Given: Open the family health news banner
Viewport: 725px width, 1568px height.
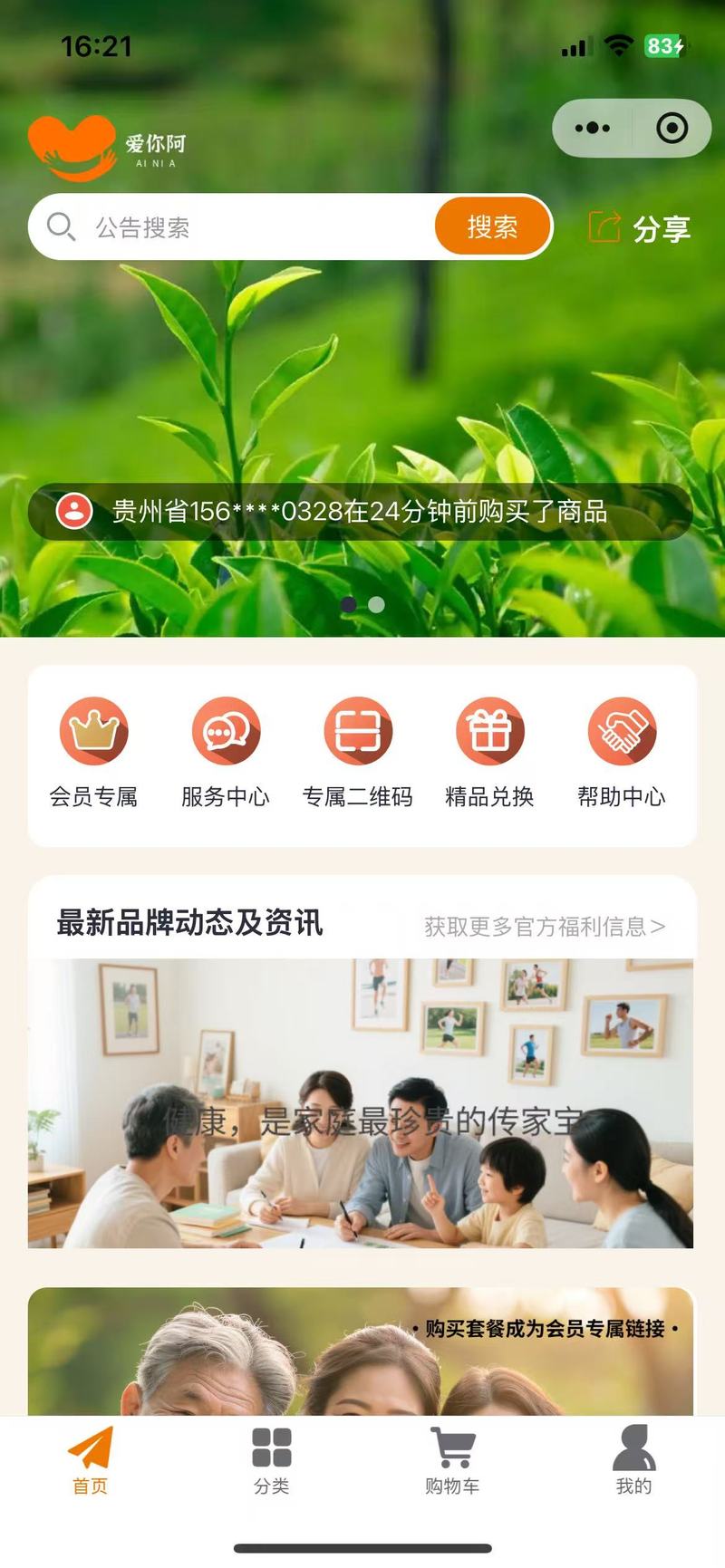Looking at the screenshot, I should pos(361,1103).
